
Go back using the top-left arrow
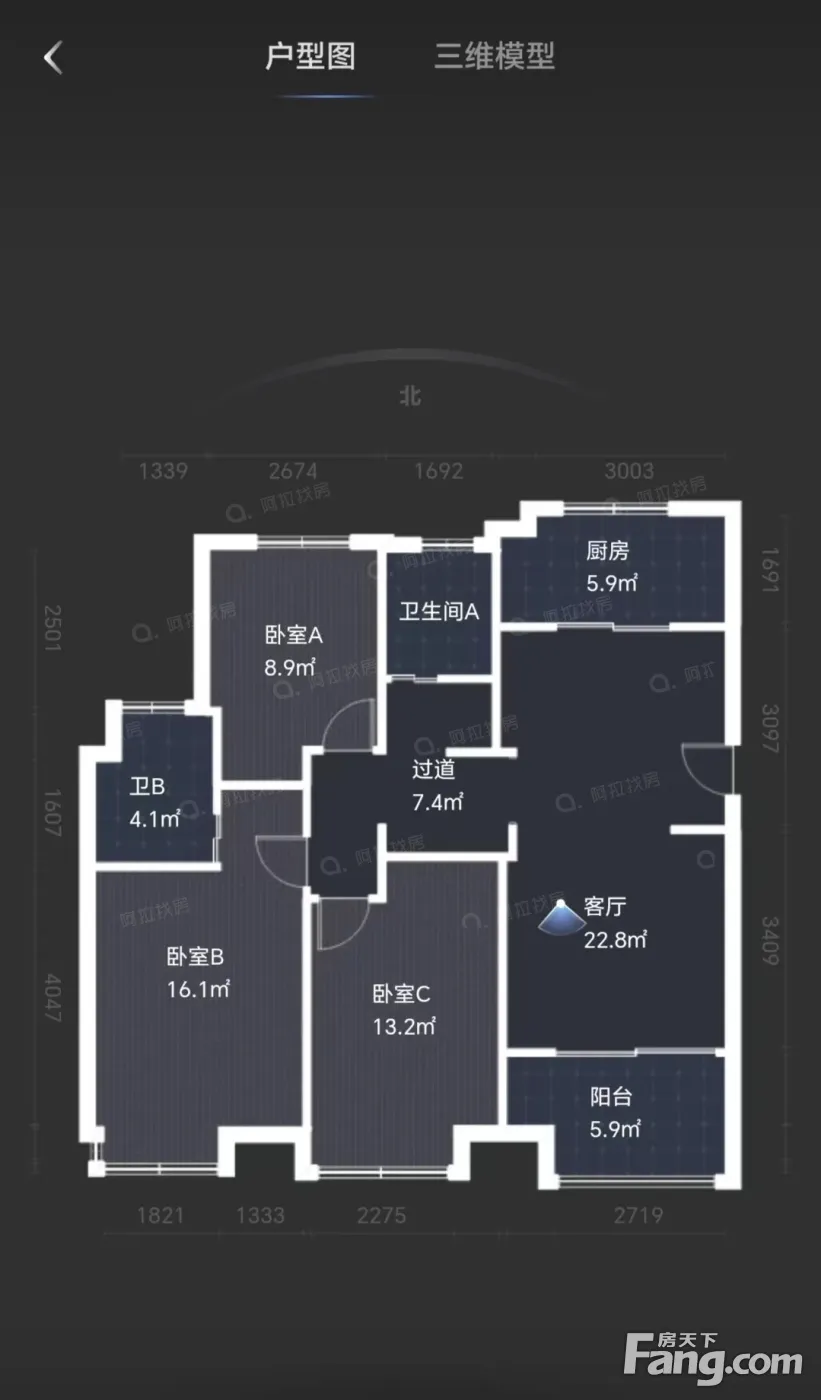tap(53, 57)
